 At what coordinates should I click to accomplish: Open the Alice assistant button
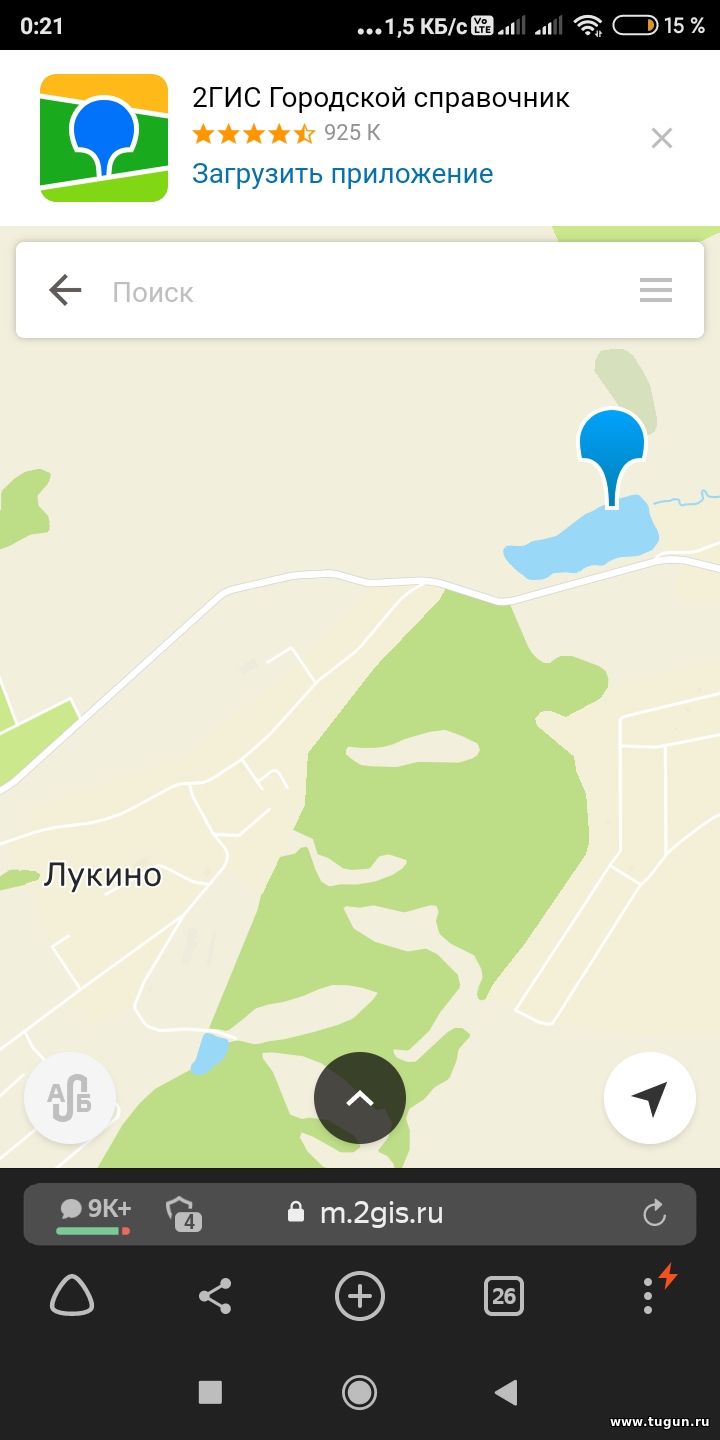point(72,1297)
